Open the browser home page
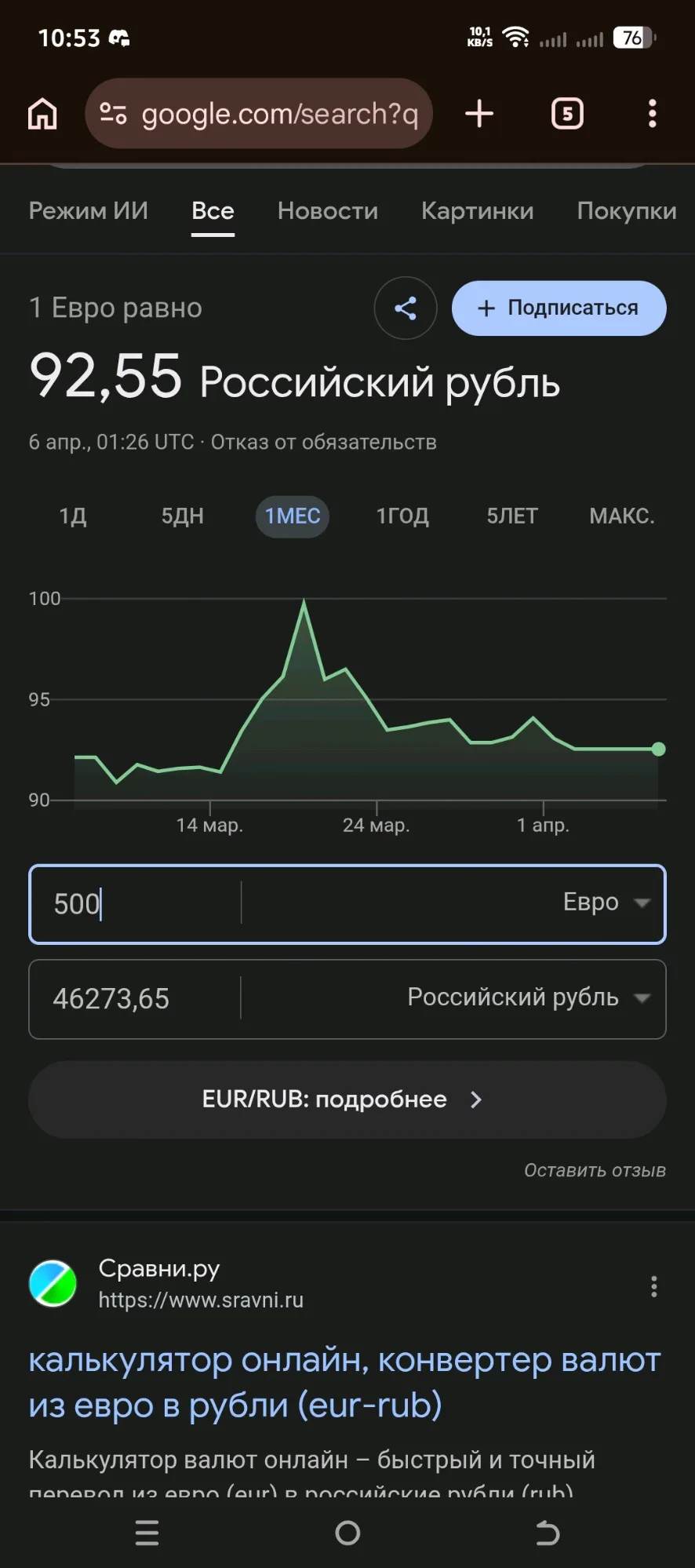Viewport: 695px width, 1568px height. pos(42,114)
